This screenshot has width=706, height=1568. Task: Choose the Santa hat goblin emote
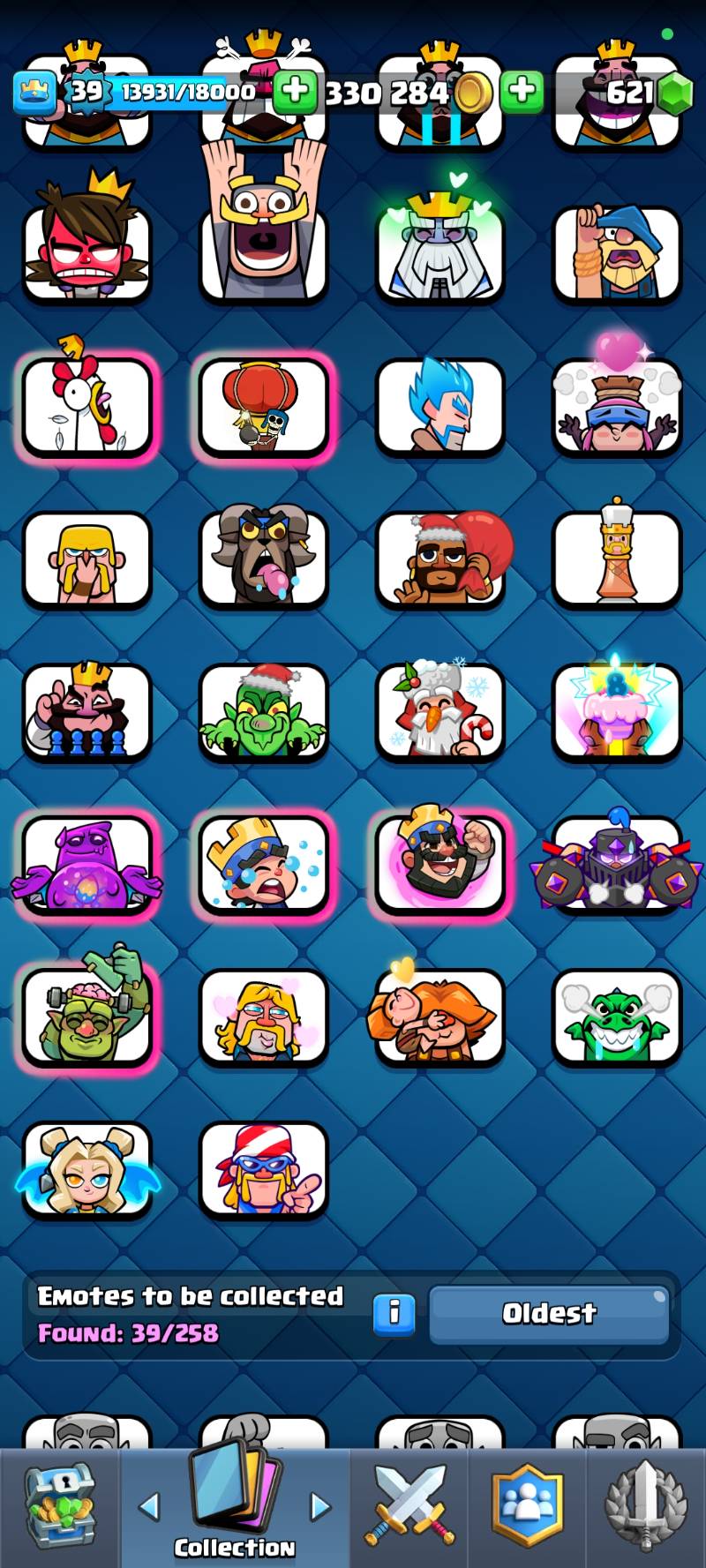tap(263, 711)
